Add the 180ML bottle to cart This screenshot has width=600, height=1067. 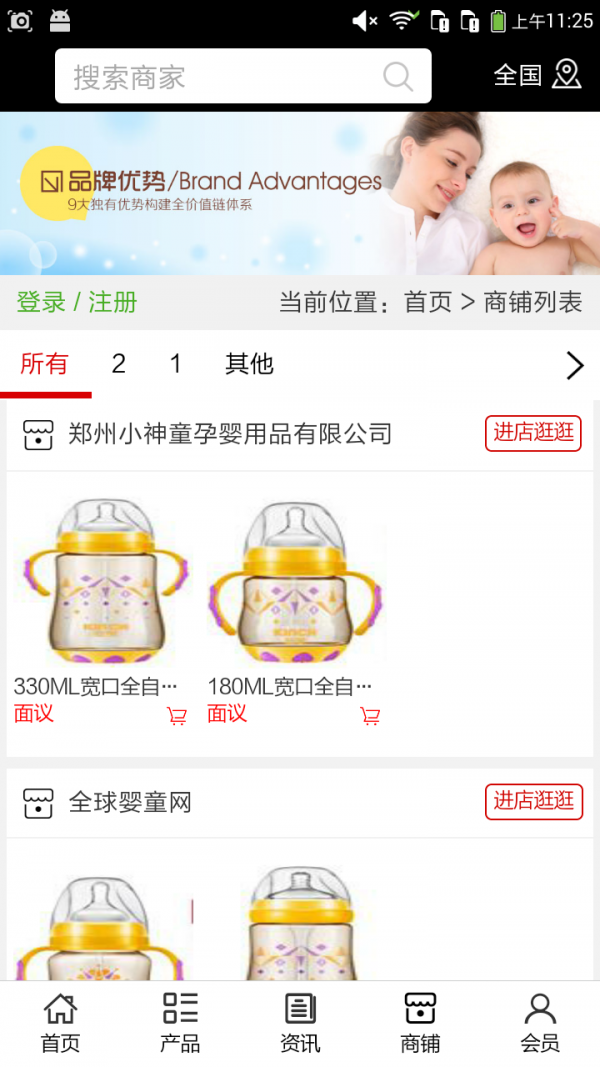[370, 716]
